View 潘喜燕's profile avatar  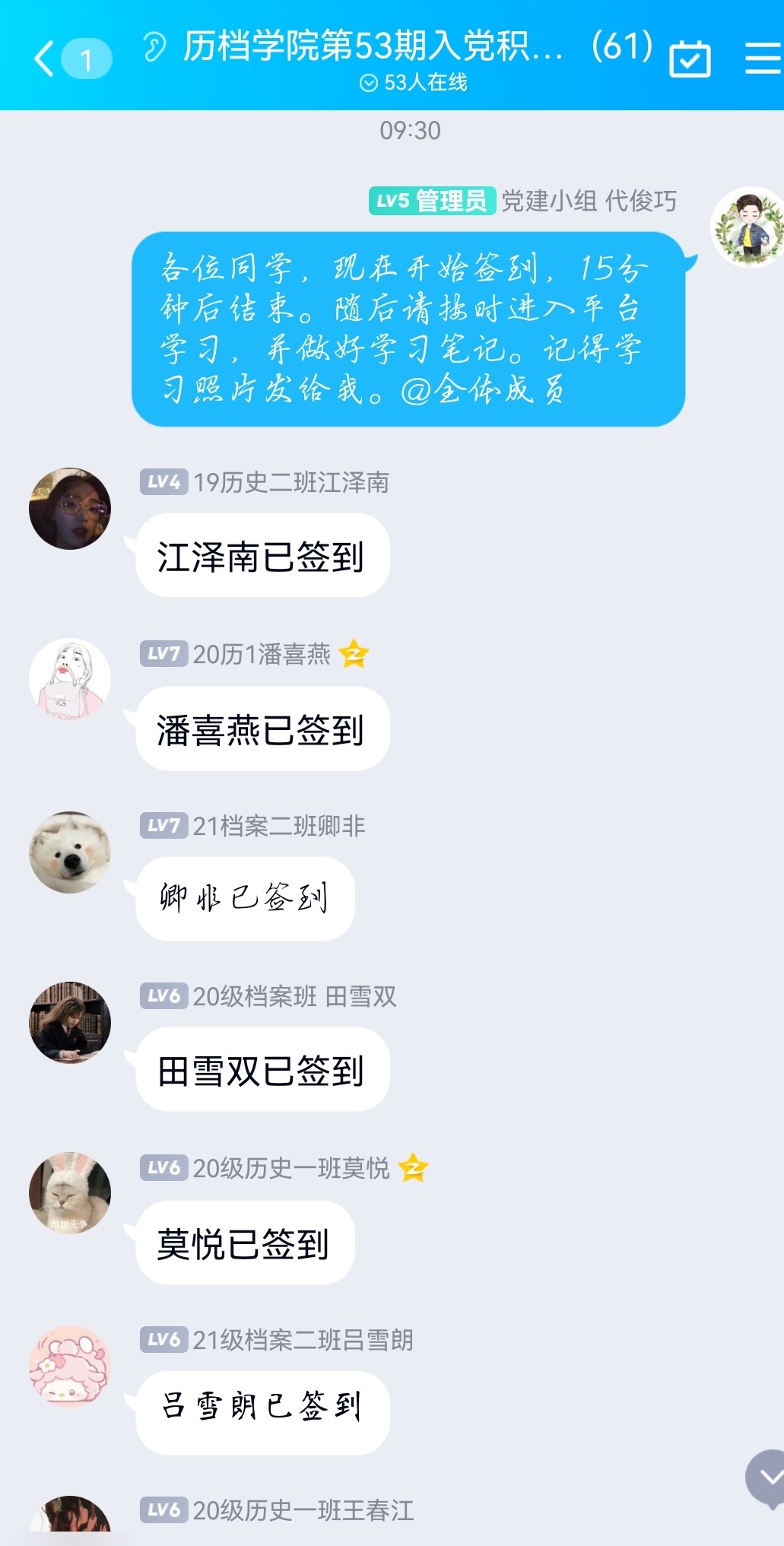point(70,679)
